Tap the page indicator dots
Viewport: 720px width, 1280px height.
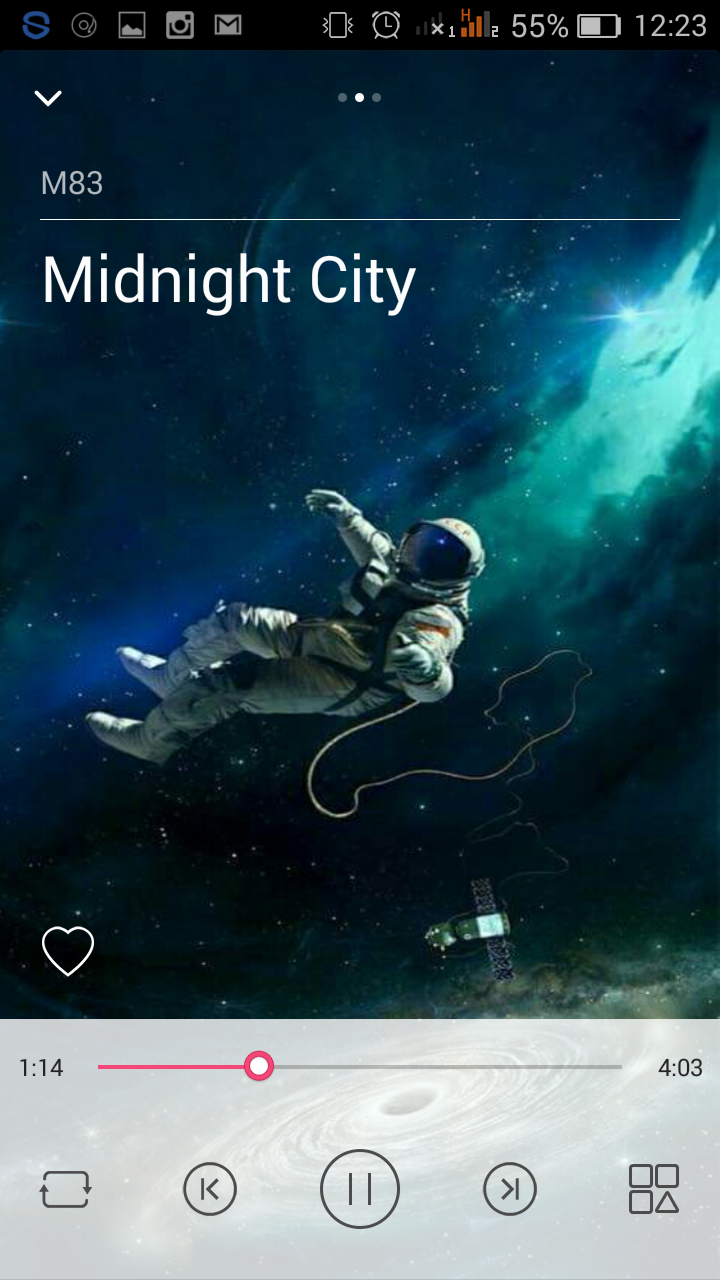[360, 98]
